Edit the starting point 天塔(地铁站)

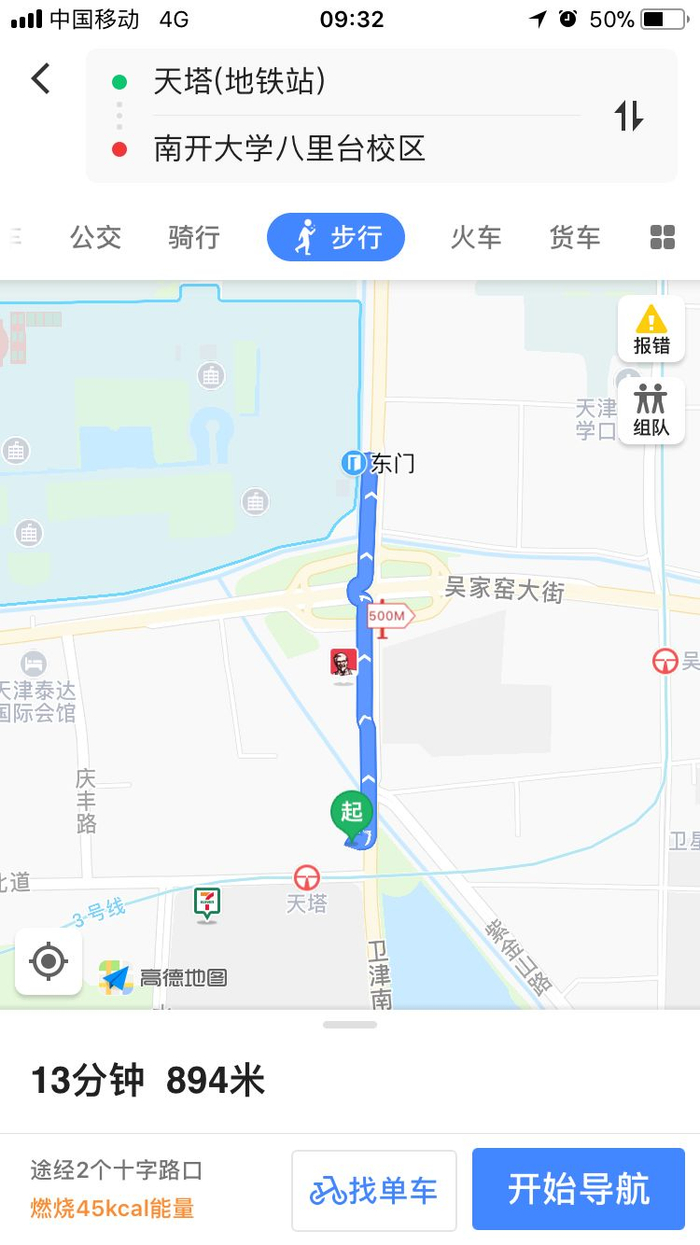[239, 82]
